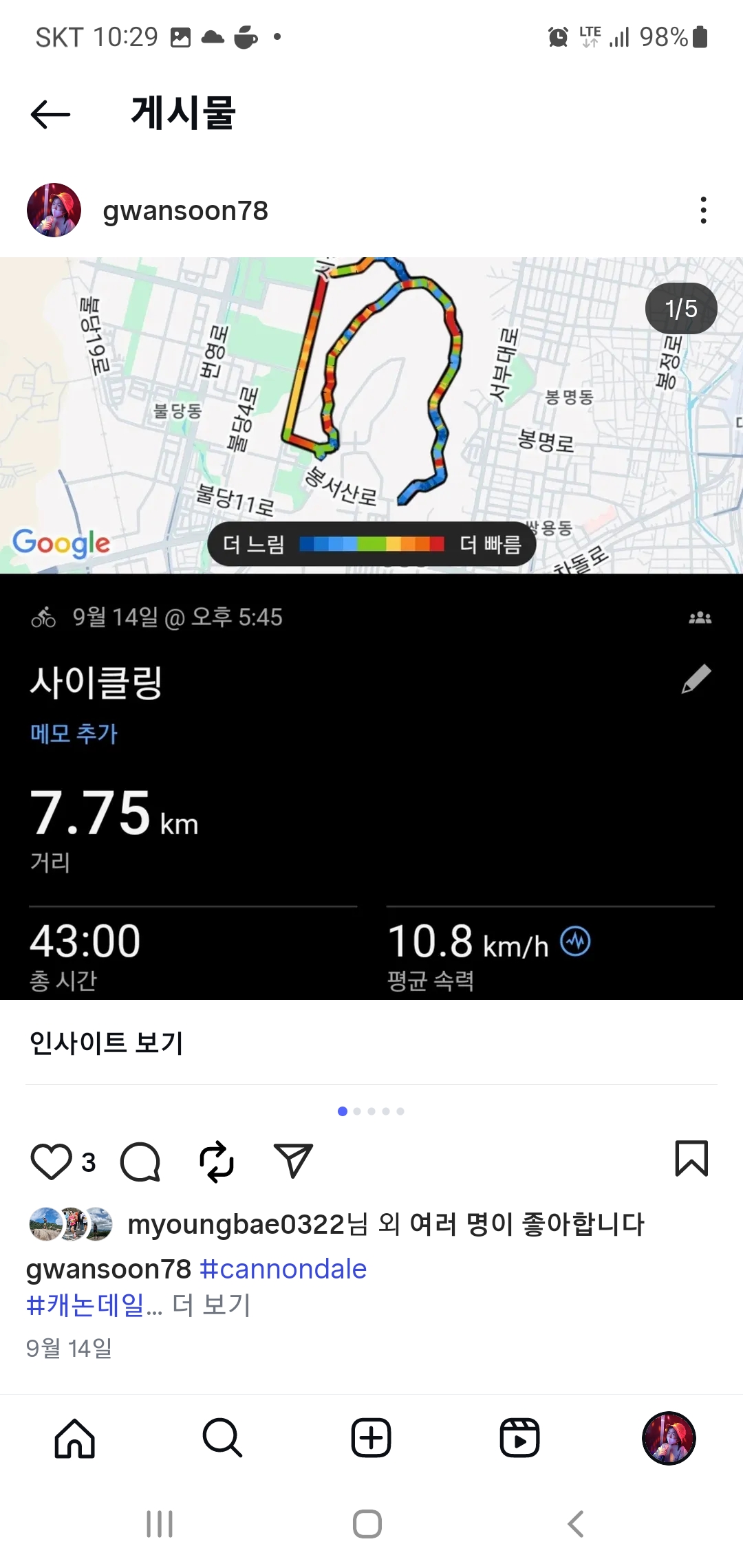Open the comments on this post

pos(140,1162)
